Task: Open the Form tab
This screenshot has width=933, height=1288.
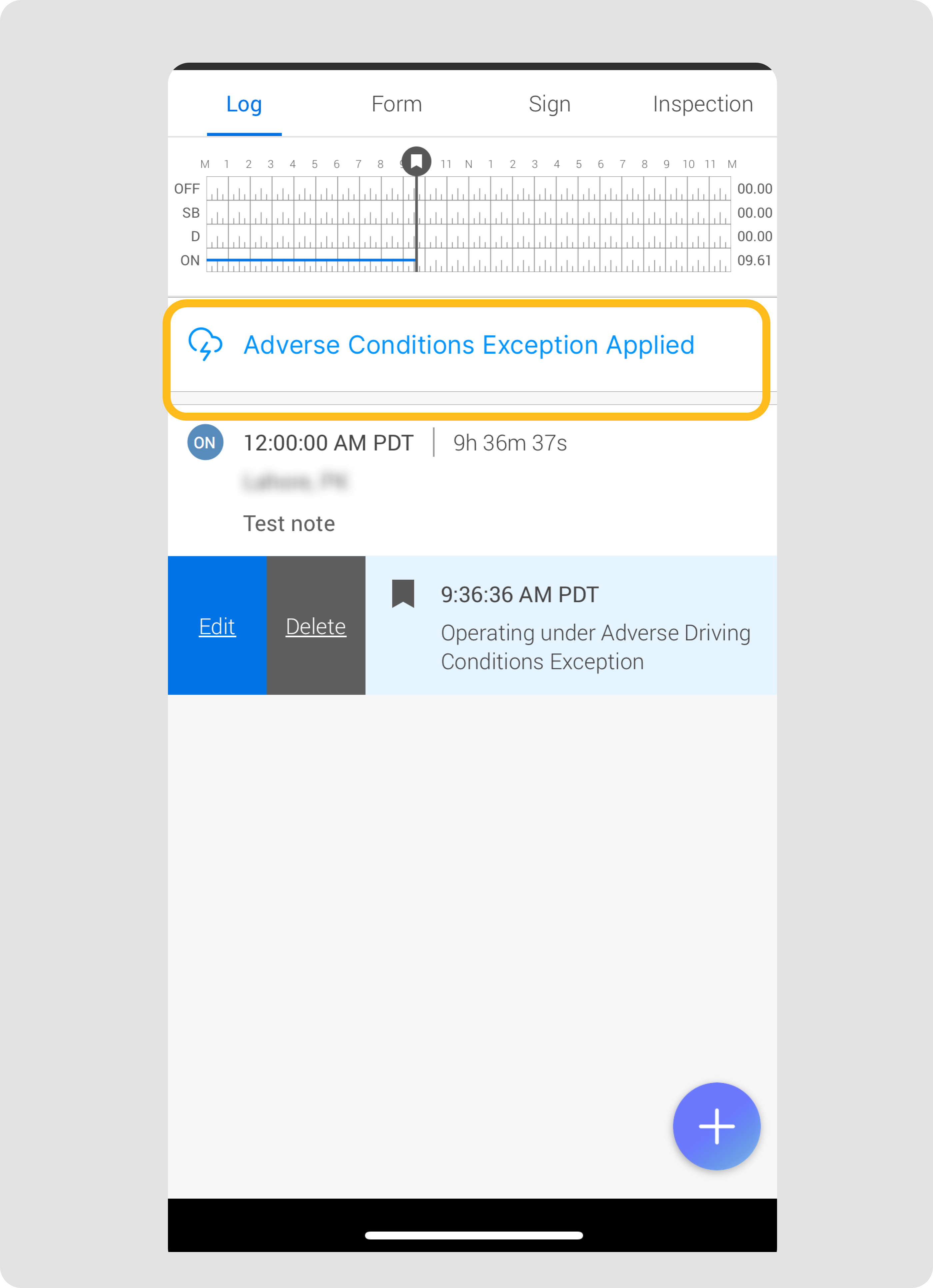Action: click(x=397, y=104)
